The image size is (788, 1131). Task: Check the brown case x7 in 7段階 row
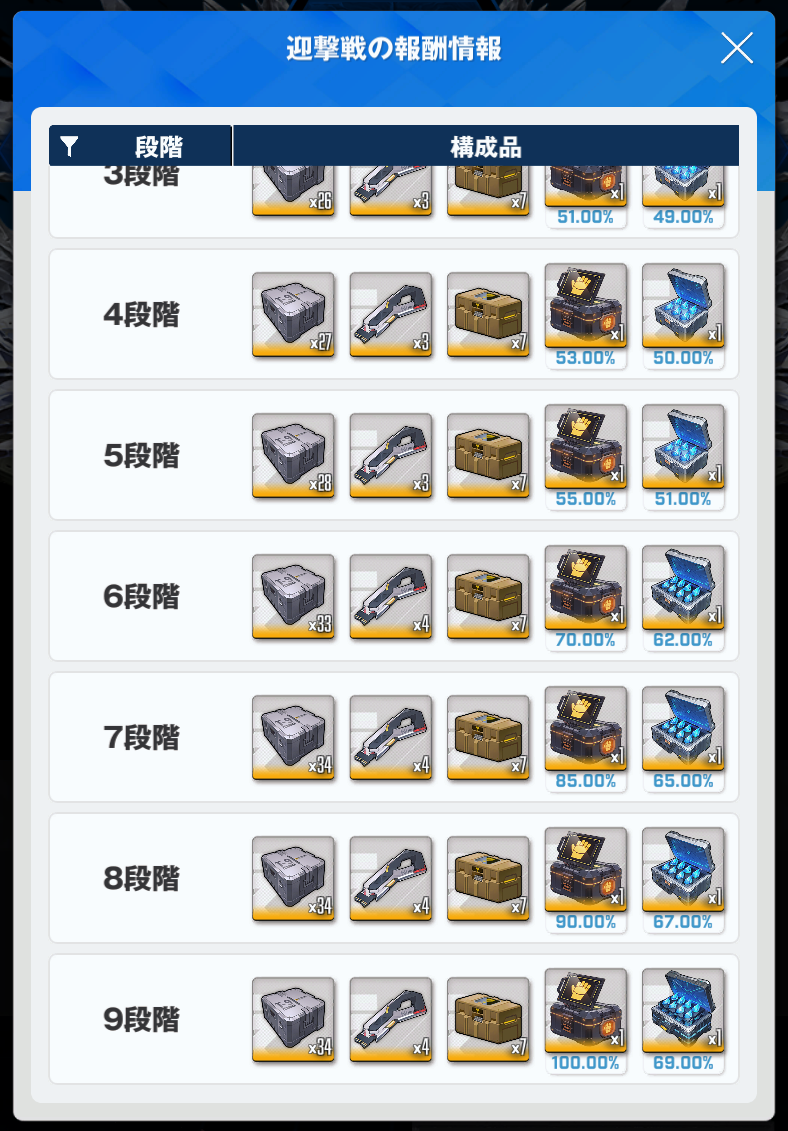[488, 737]
